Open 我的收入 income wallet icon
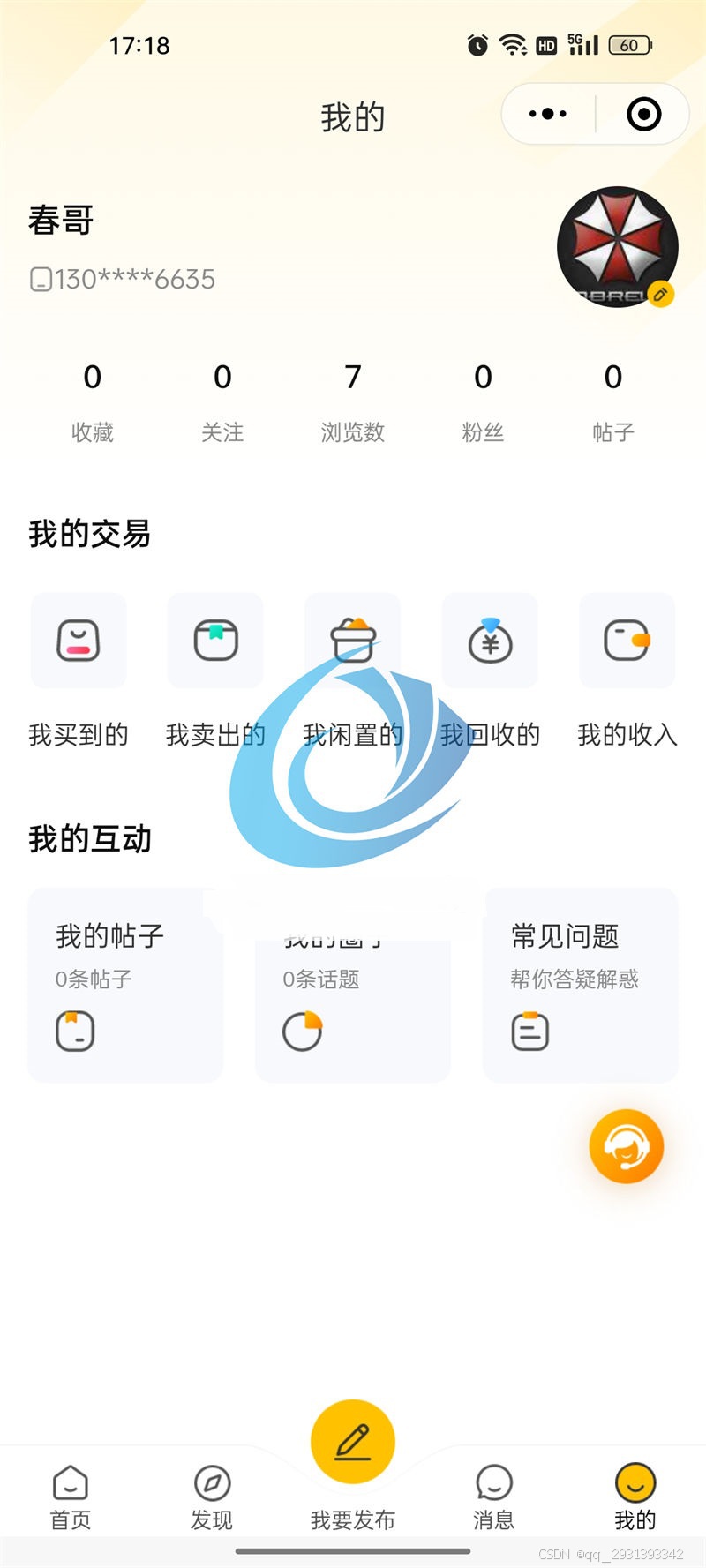706x1568 pixels. pos(627,641)
